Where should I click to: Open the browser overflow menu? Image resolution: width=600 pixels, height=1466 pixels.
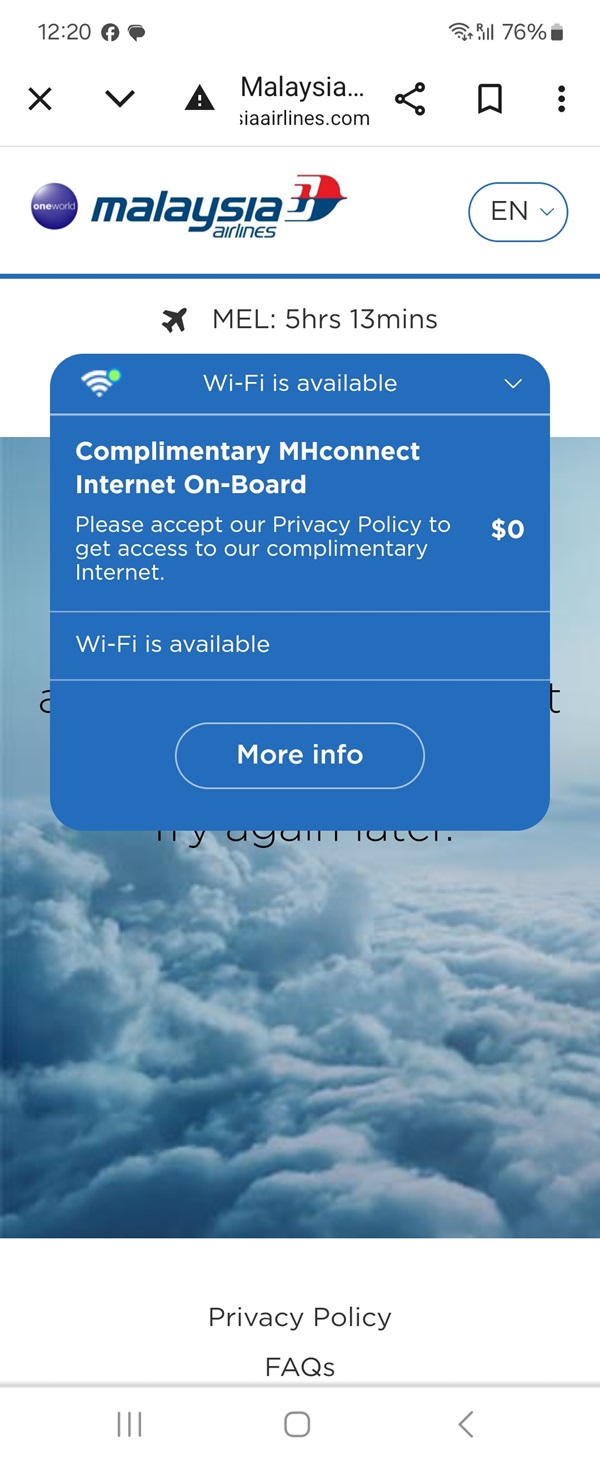click(x=561, y=99)
